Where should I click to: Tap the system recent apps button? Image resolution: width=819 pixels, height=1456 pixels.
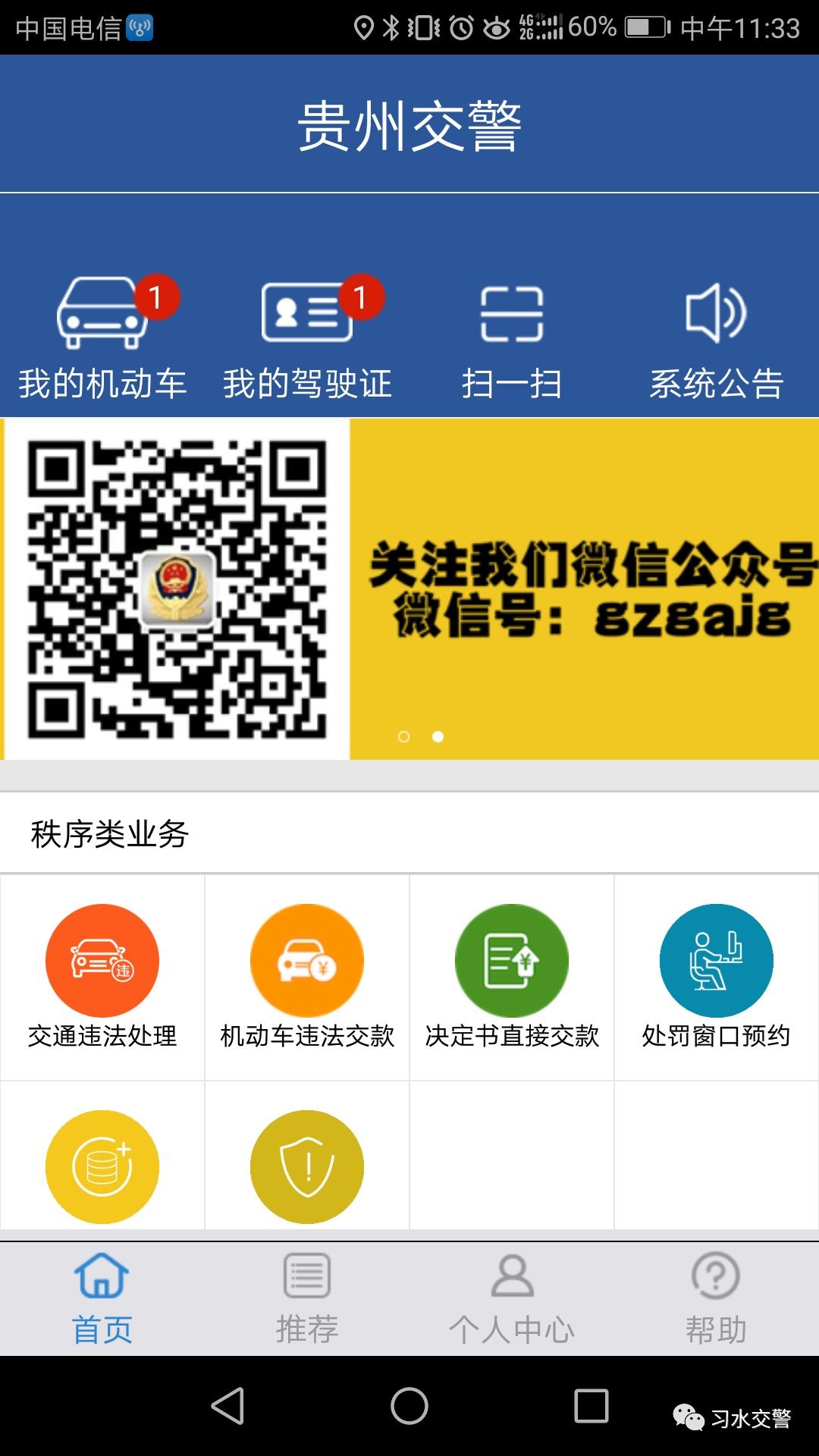tap(591, 1406)
